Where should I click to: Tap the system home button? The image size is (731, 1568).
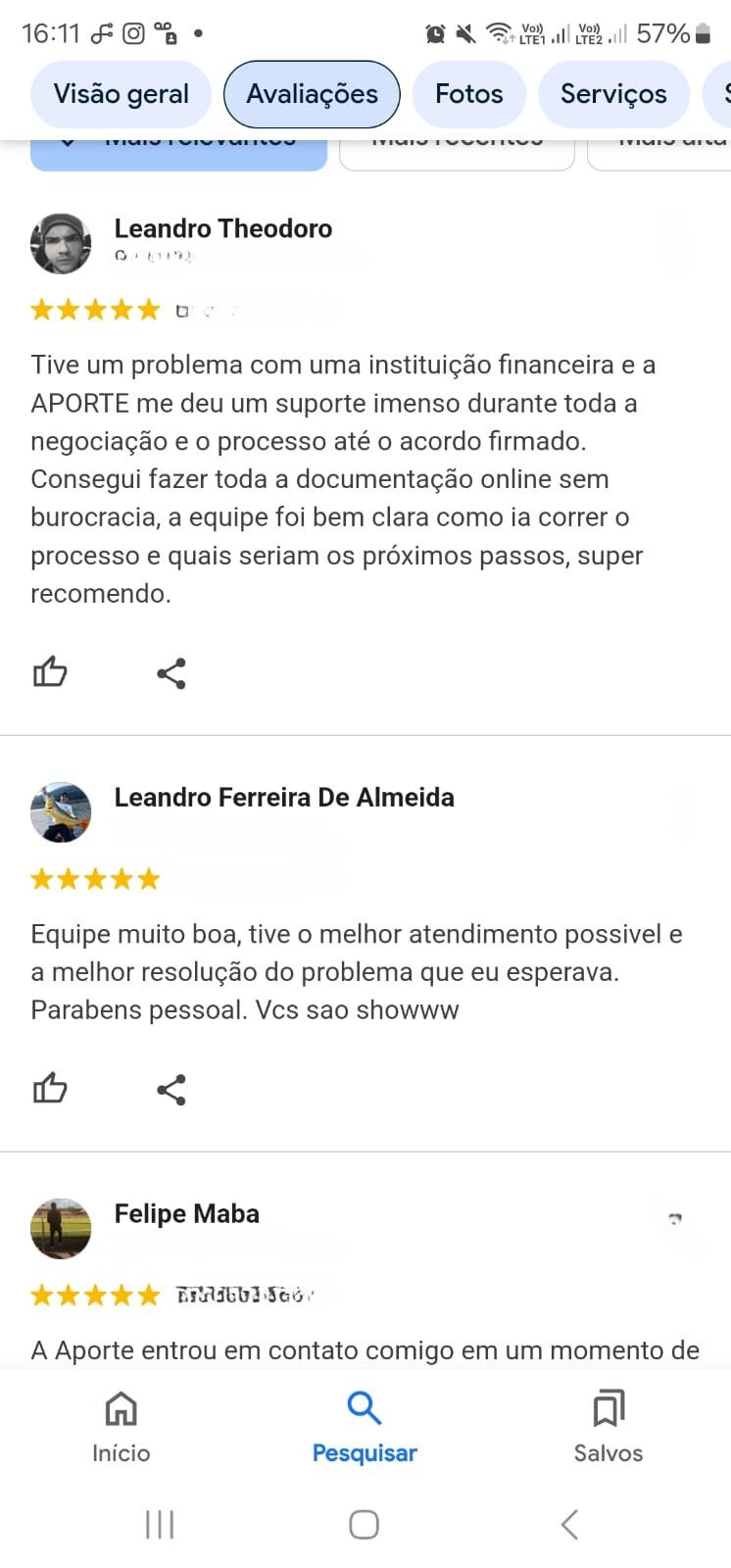click(364, 1524)
